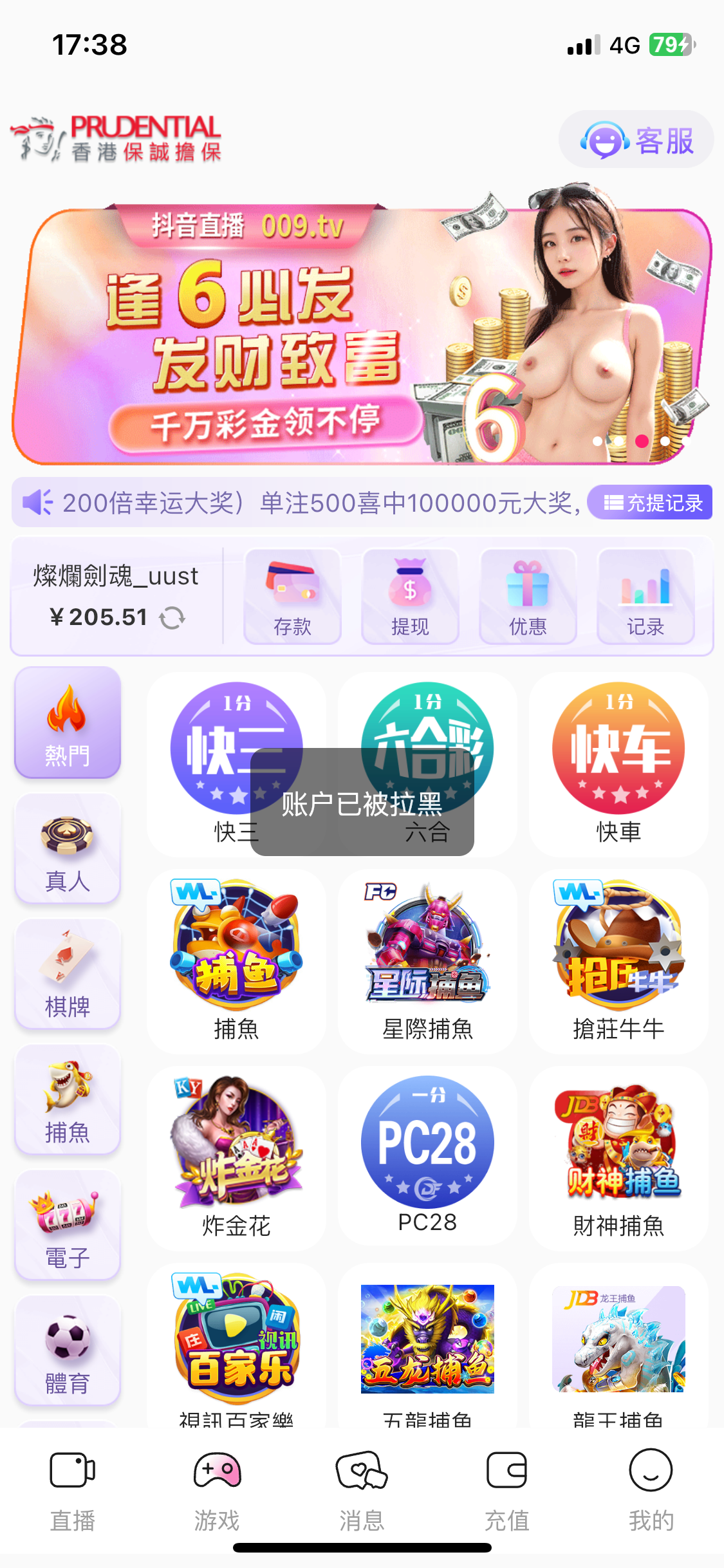Open the 优惠 promotions gift icon
This screenshot has width=724, height=1568.
pyautogui.click(x=528, y=595)
